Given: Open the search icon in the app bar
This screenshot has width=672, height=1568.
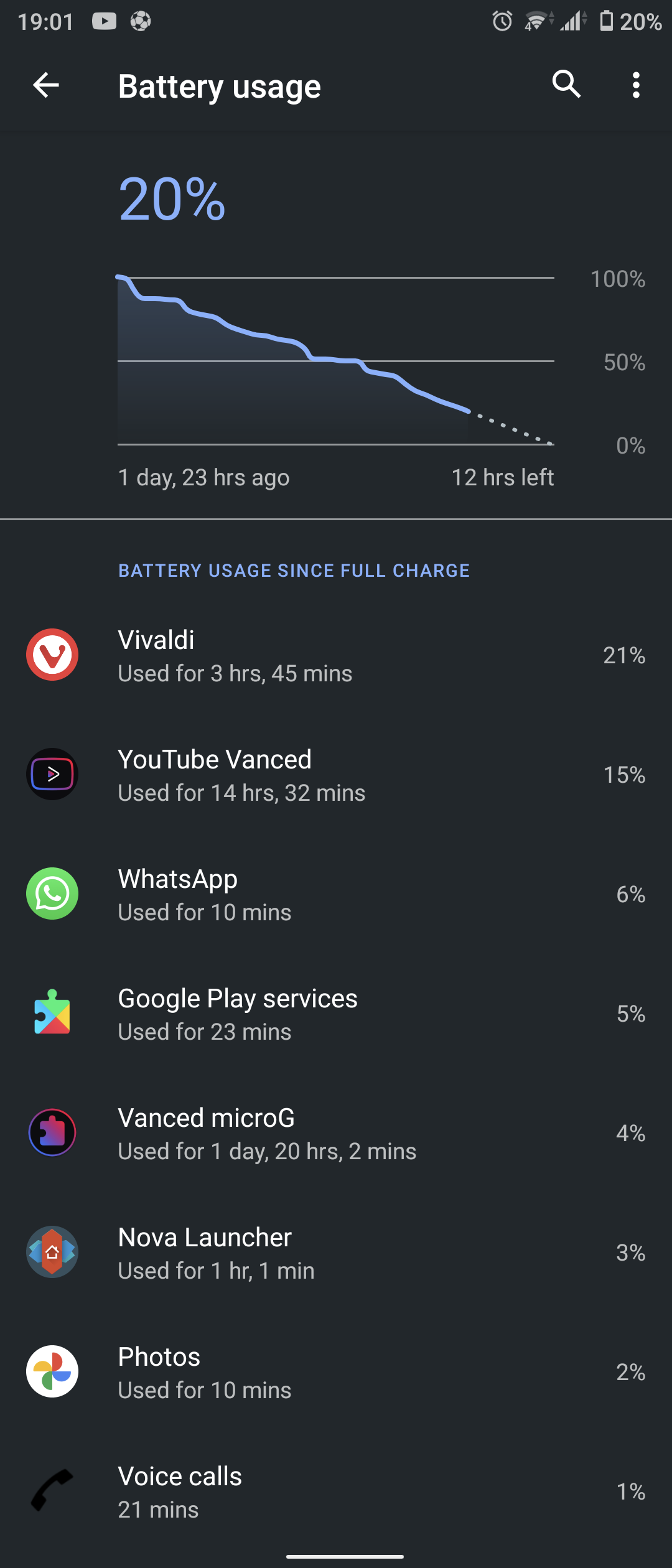Looking at the screenshot, I should (x=566, y=84).
